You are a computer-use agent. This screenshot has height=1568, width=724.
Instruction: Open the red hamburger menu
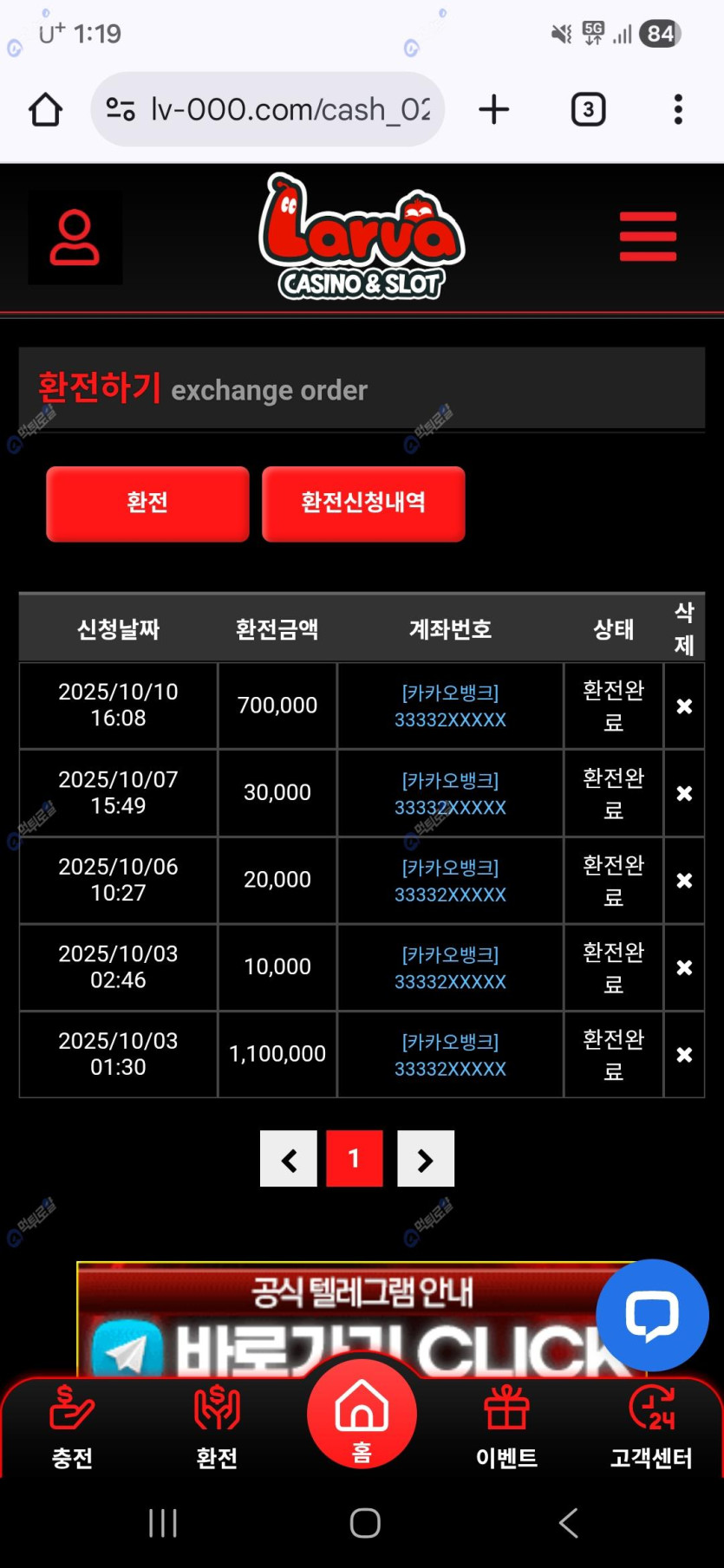[x=648, y=237]
